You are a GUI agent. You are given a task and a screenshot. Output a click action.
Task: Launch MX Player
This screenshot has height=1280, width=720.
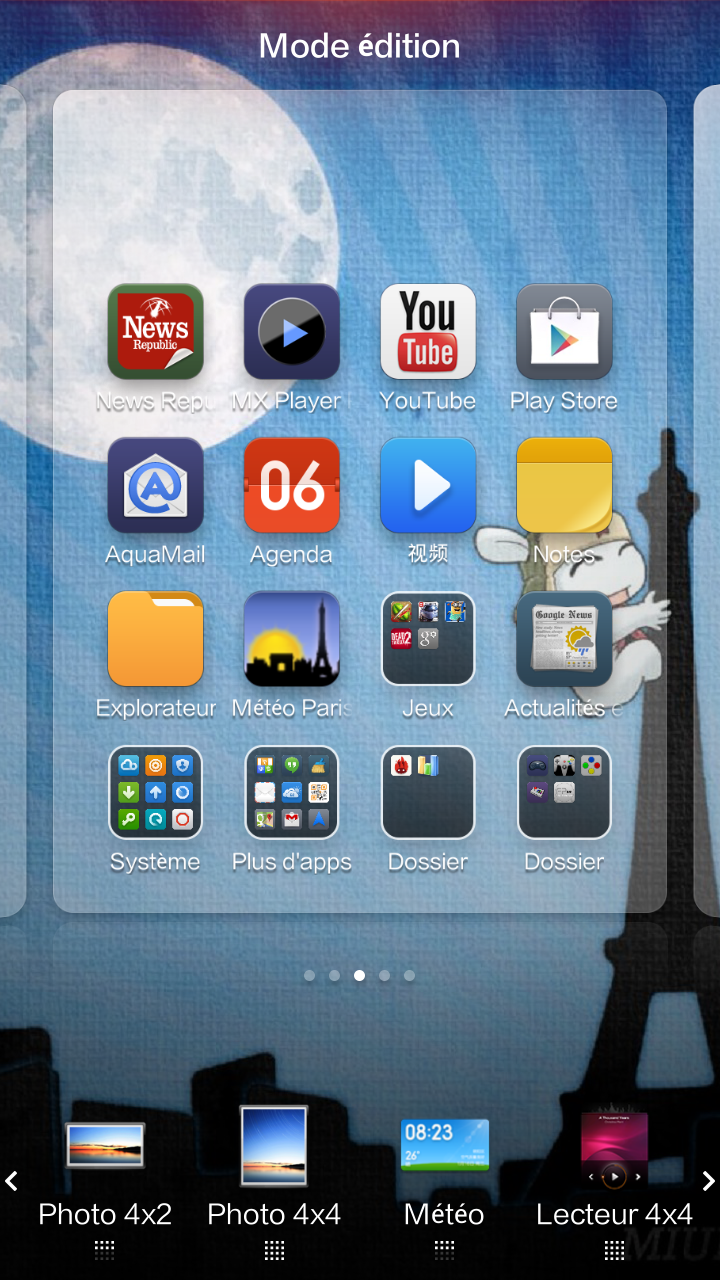(x=291, y=332)
